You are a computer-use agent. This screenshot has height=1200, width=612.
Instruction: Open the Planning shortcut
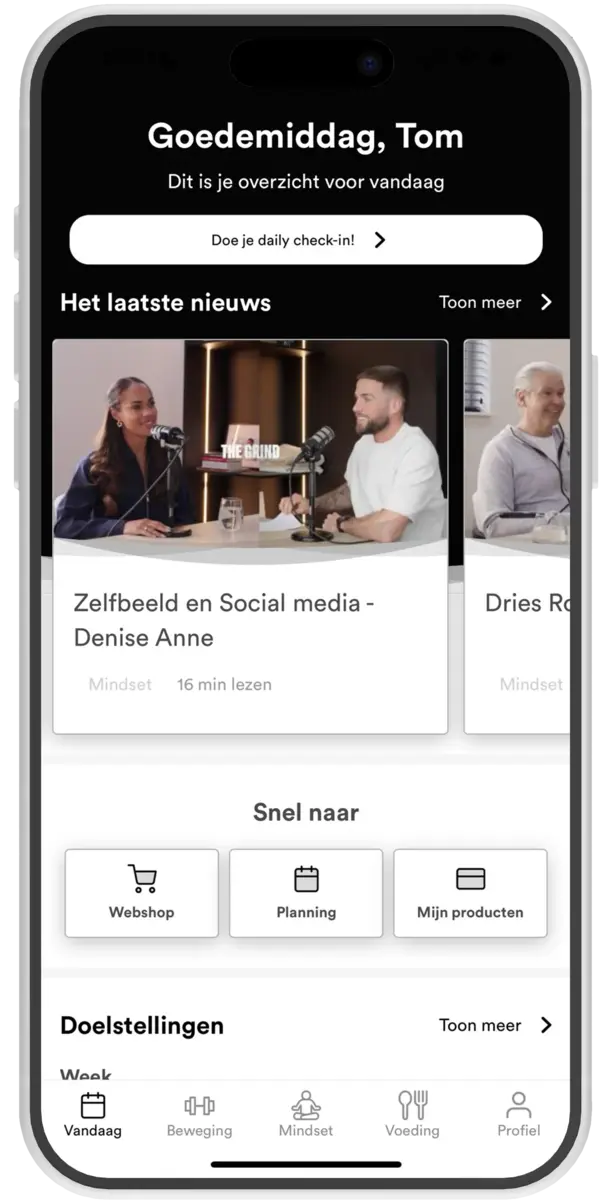306,893
